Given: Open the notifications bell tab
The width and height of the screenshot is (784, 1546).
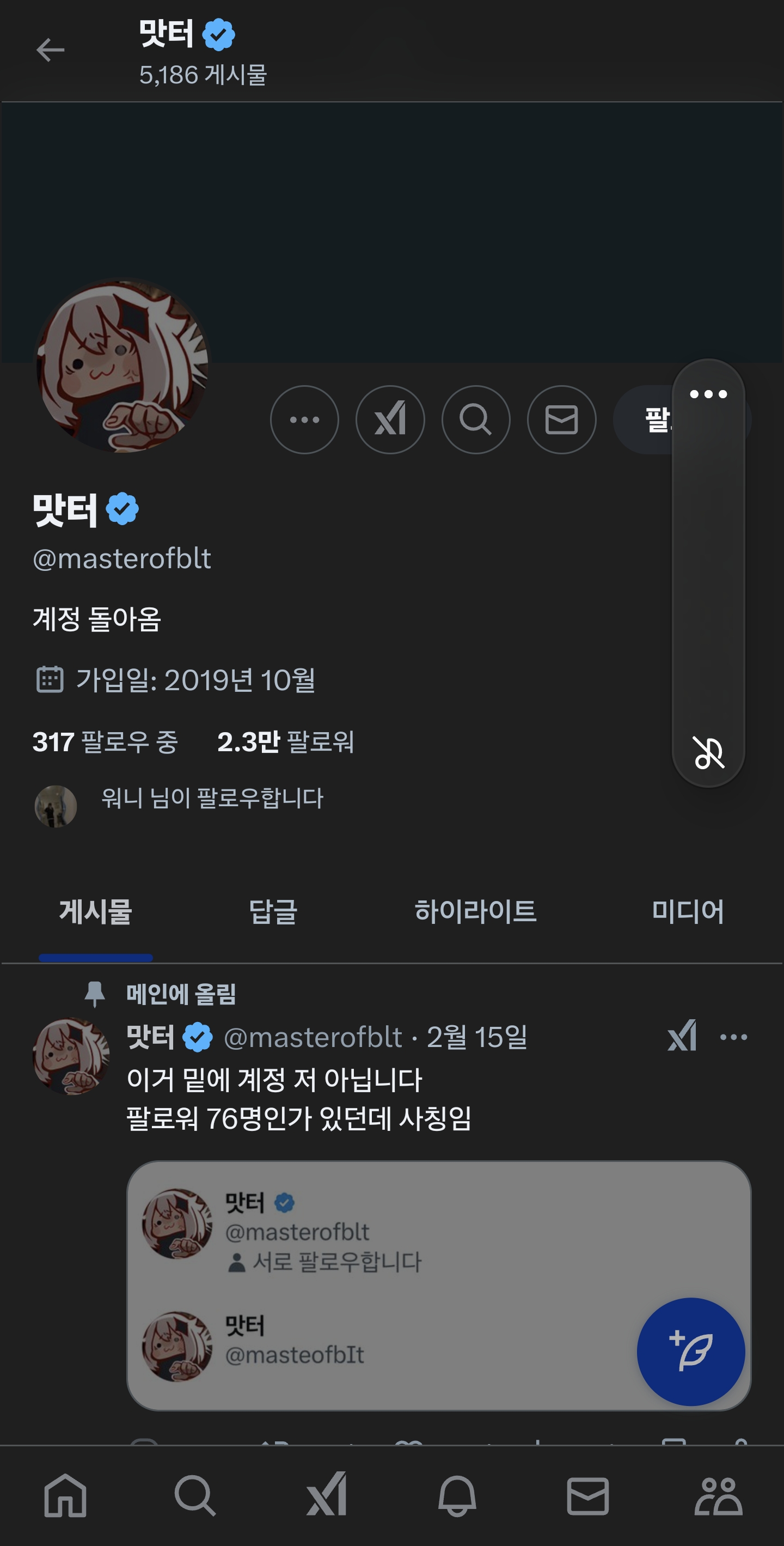Looking at the screenshot, I should [457, 1495].
